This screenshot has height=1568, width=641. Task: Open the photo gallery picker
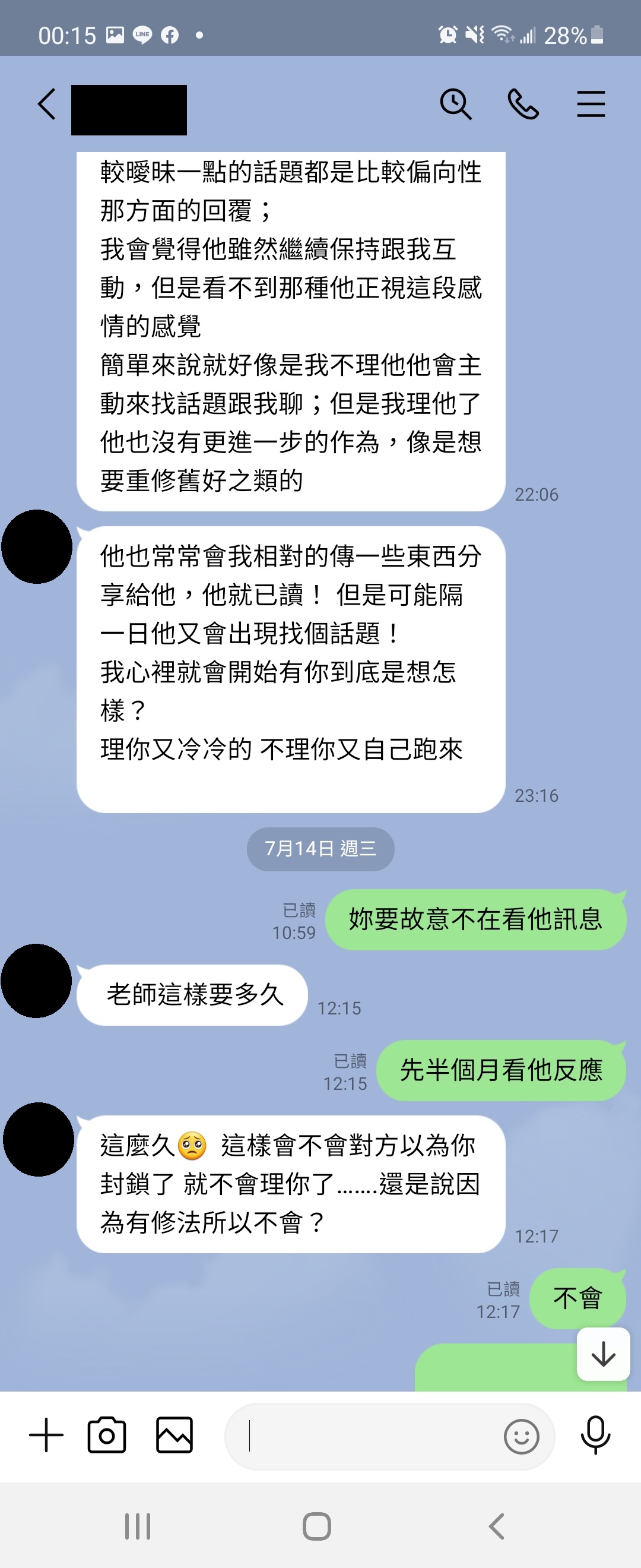[x=174, y=1436]
